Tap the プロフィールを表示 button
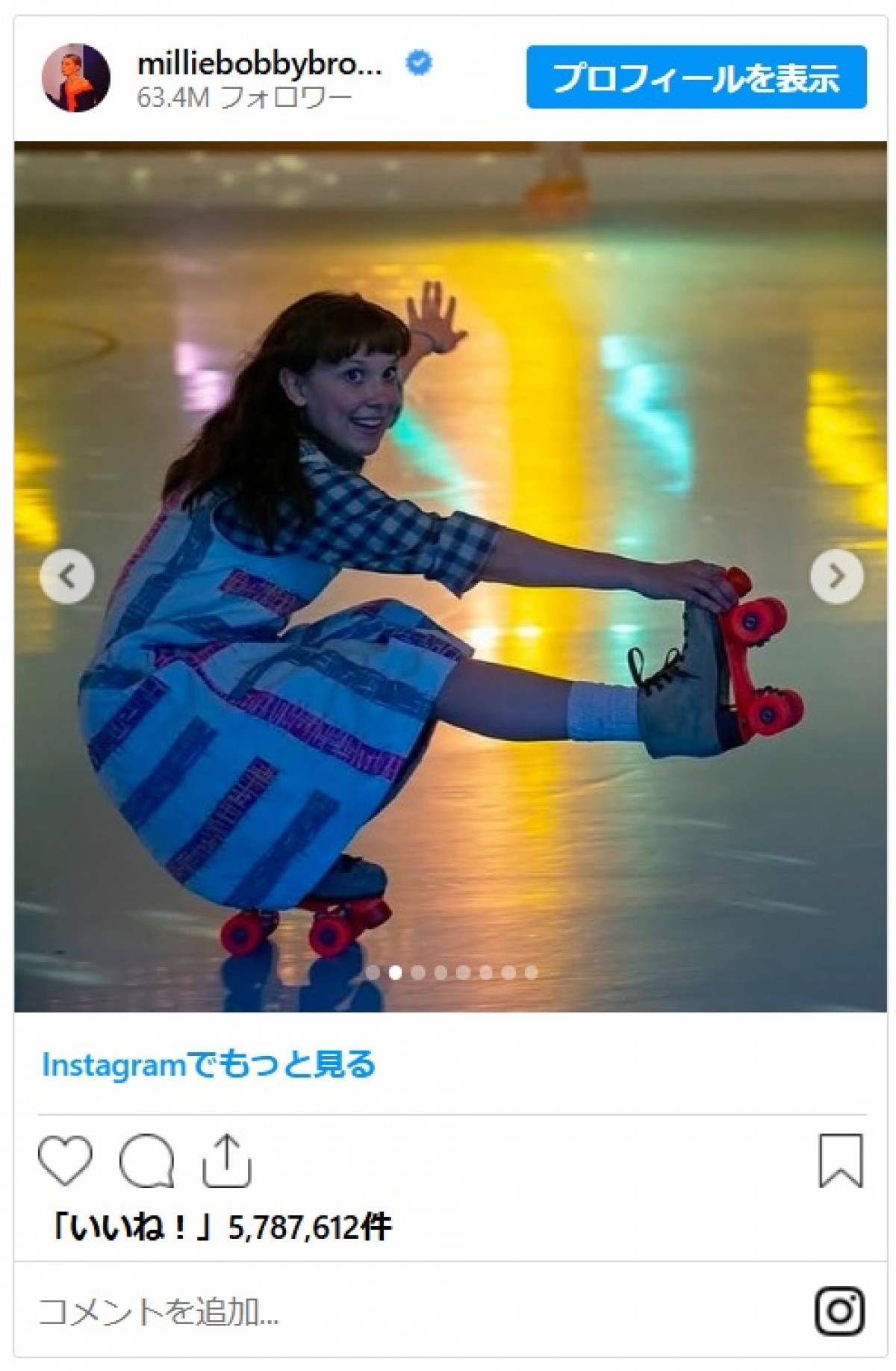Image resolution: width=896 pixels, height=1371 pixels. click(x=696, y=77)
